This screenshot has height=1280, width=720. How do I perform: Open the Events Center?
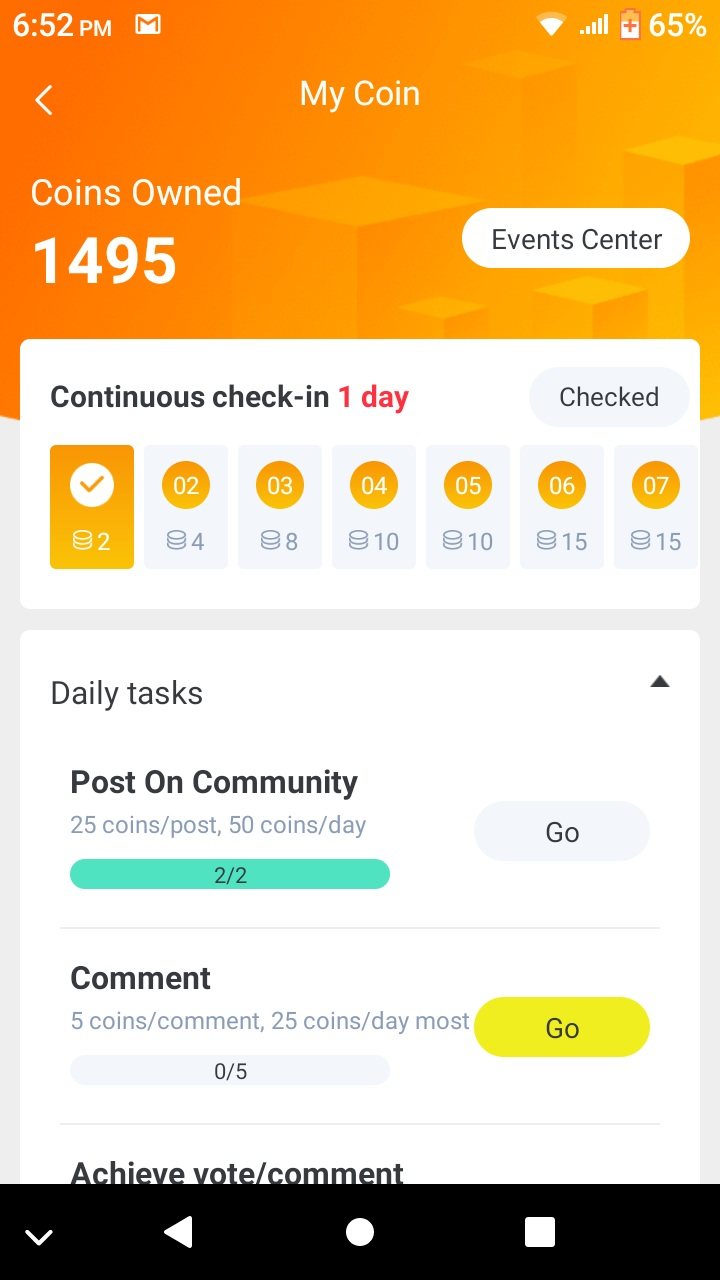[x=576, y=240]
